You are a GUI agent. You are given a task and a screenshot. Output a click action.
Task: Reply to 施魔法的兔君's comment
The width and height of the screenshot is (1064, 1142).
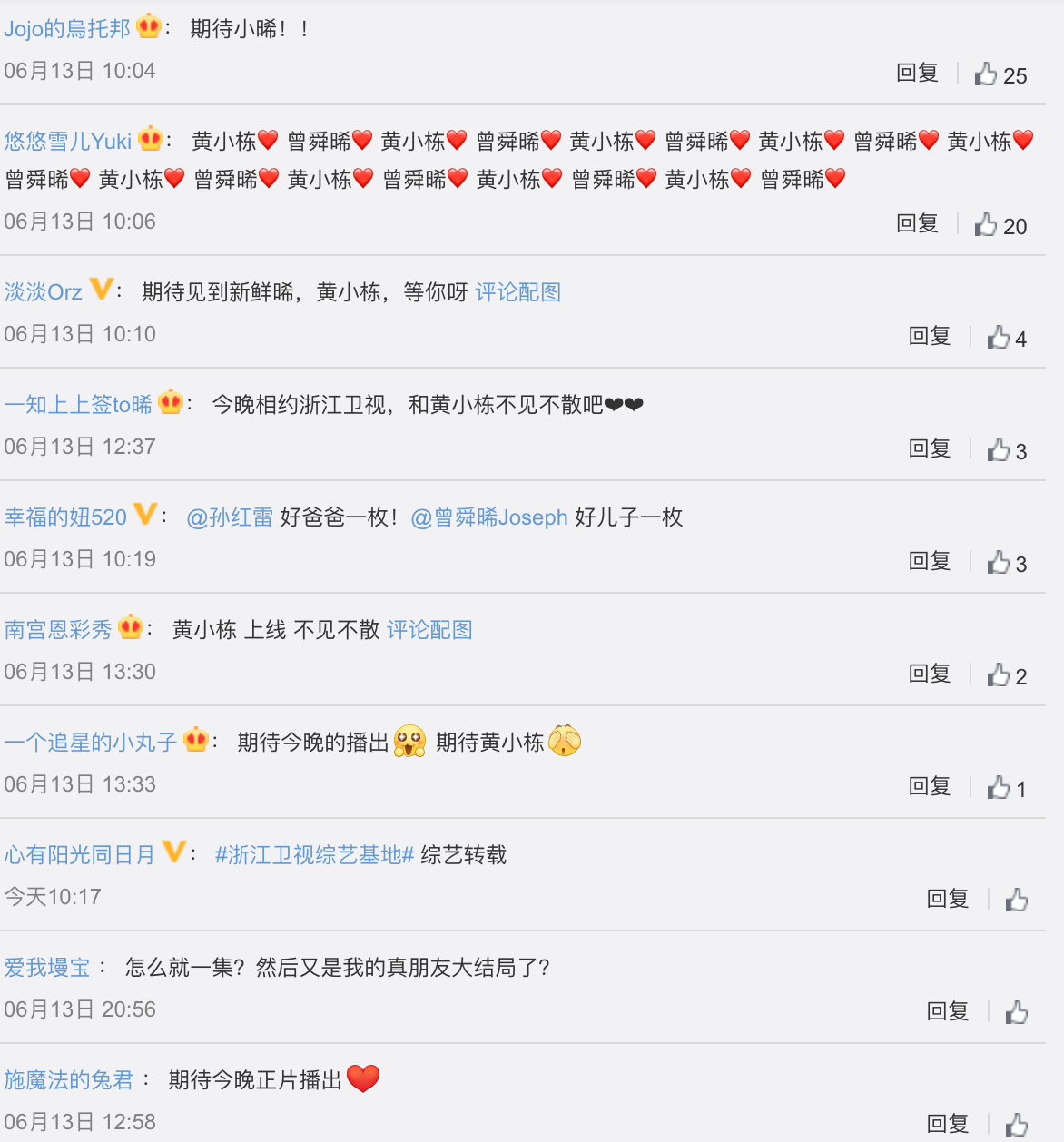948,1124
